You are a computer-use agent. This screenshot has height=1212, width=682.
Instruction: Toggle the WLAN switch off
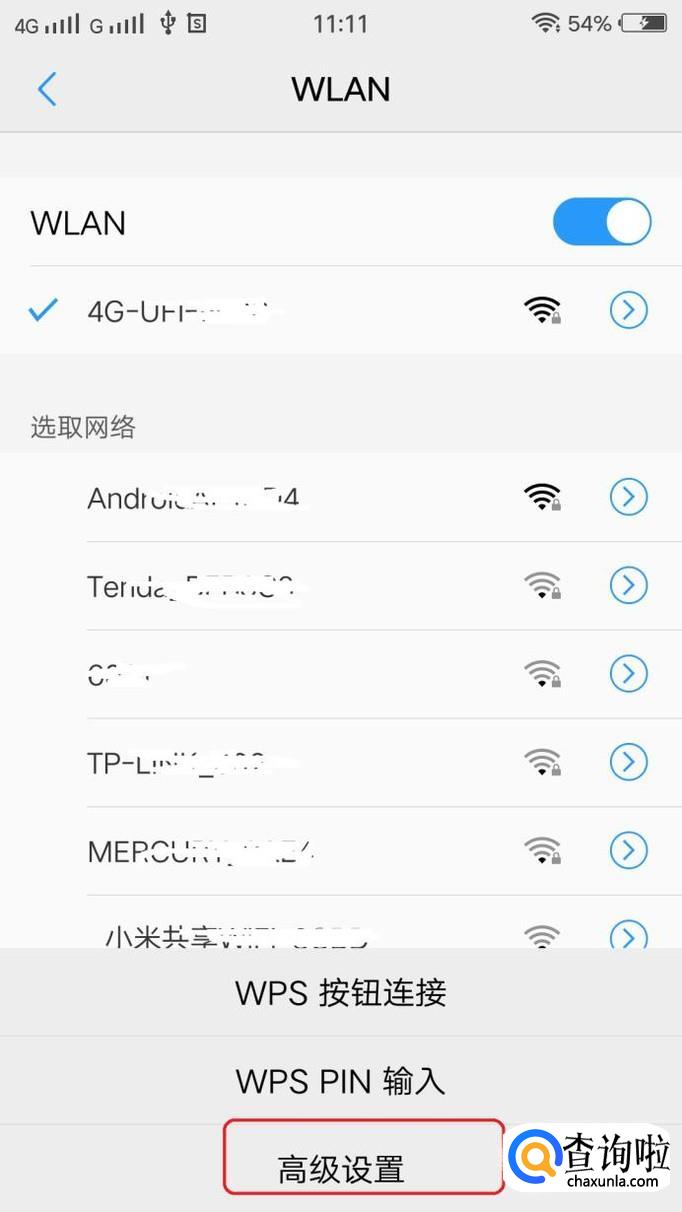pyautogui.click(x=601, y=222)
